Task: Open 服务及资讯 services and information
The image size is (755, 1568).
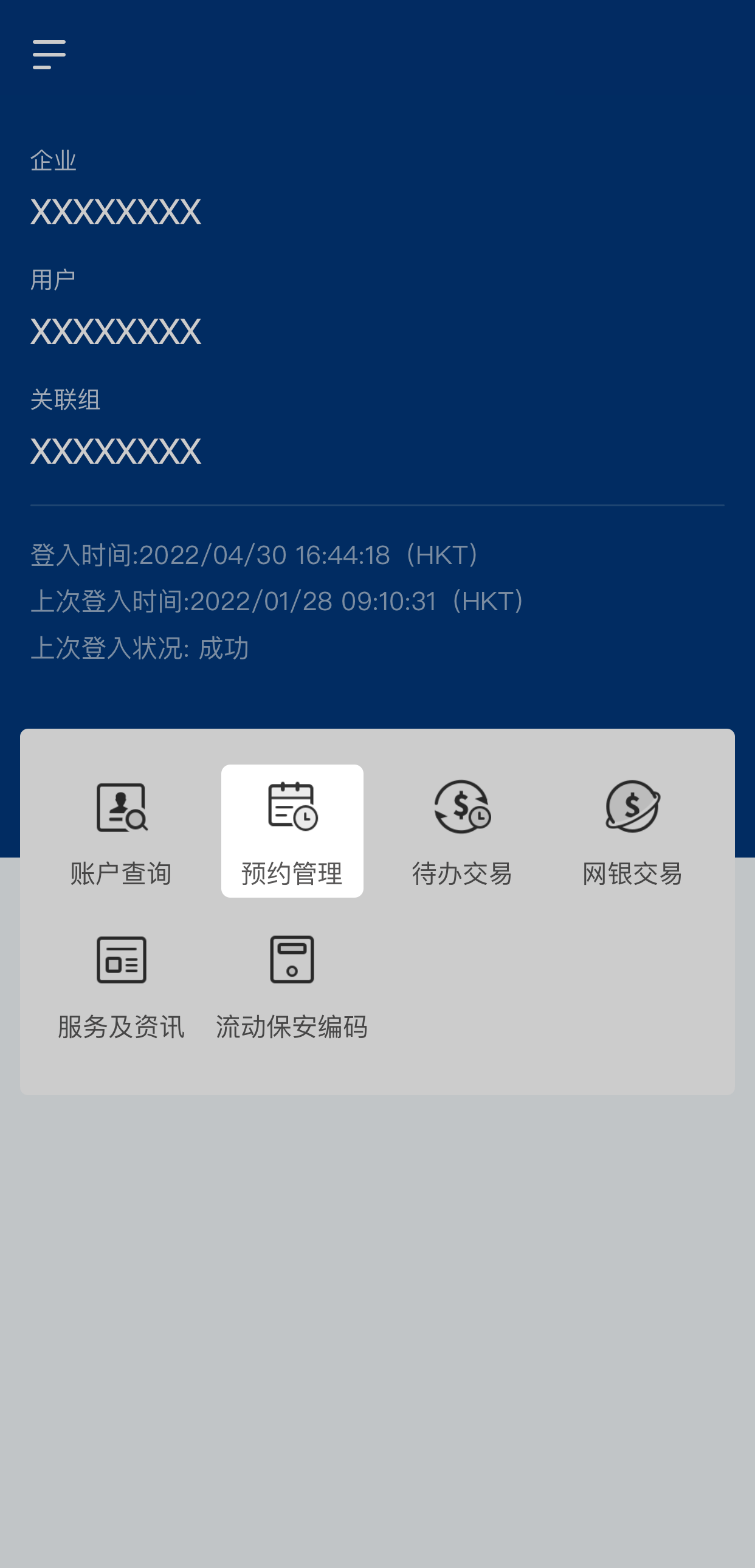Action: click(121, 985)
